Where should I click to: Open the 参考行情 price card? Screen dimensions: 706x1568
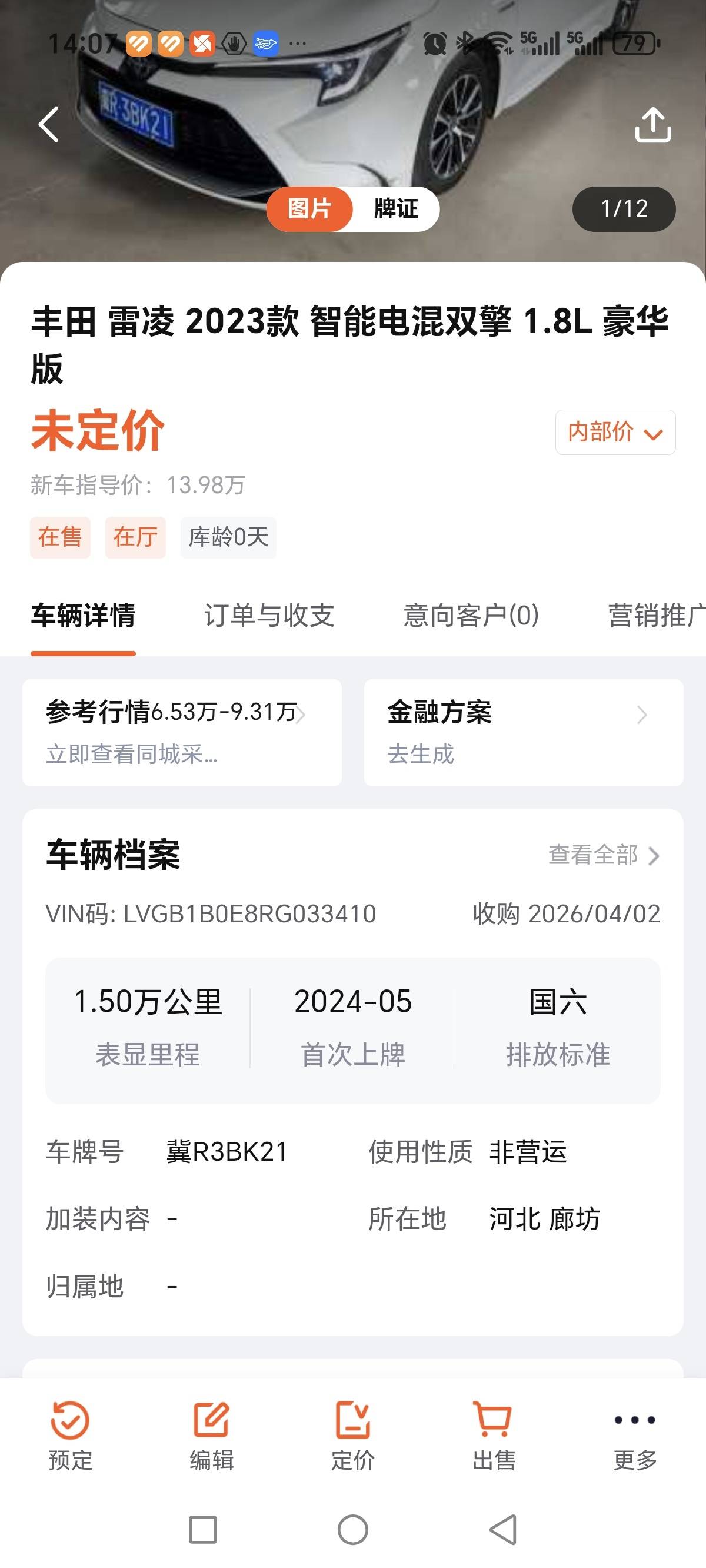pos(181,732)
